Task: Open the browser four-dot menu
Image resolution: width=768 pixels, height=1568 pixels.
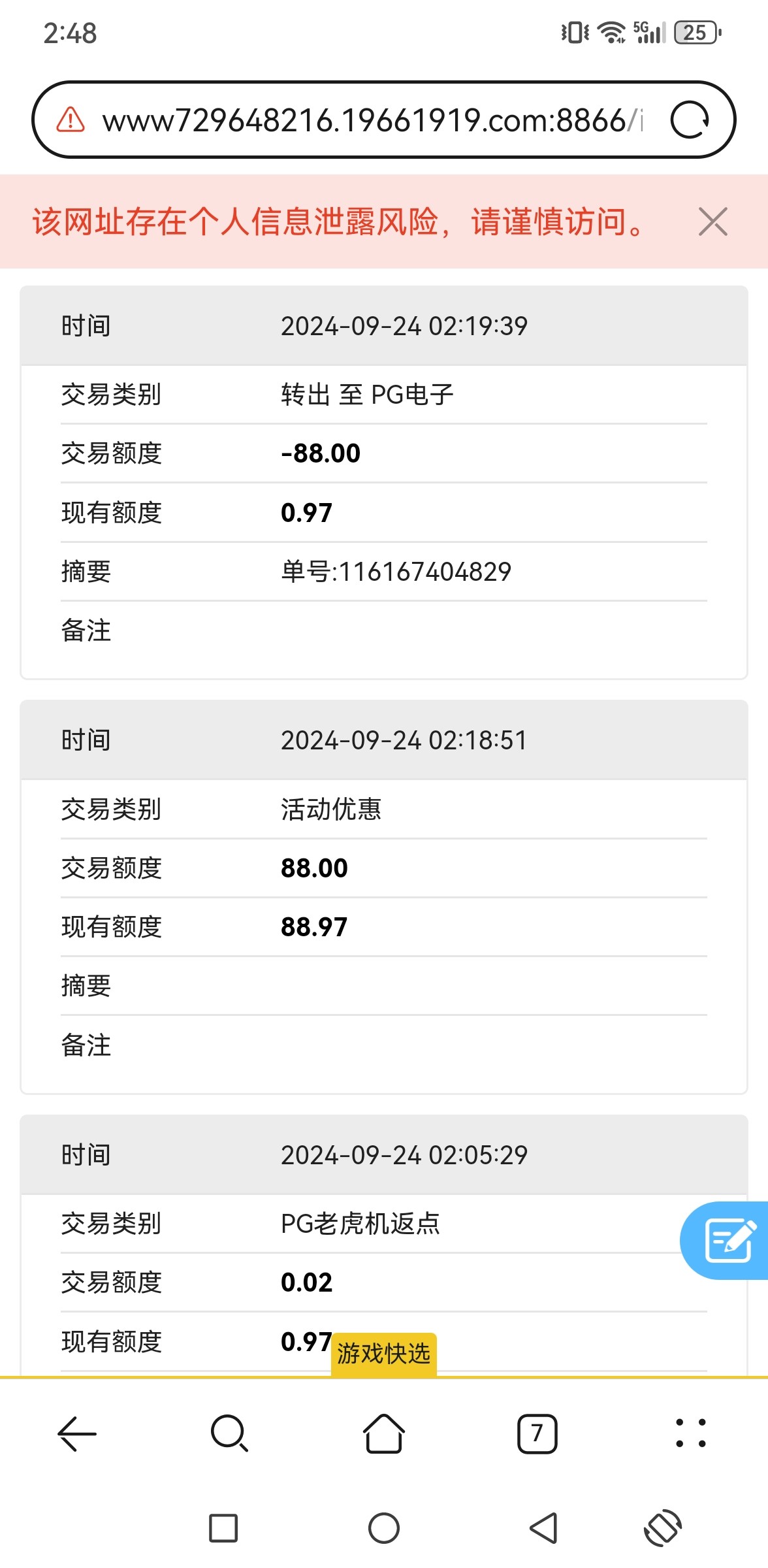Action: [x=691, y=1433]
